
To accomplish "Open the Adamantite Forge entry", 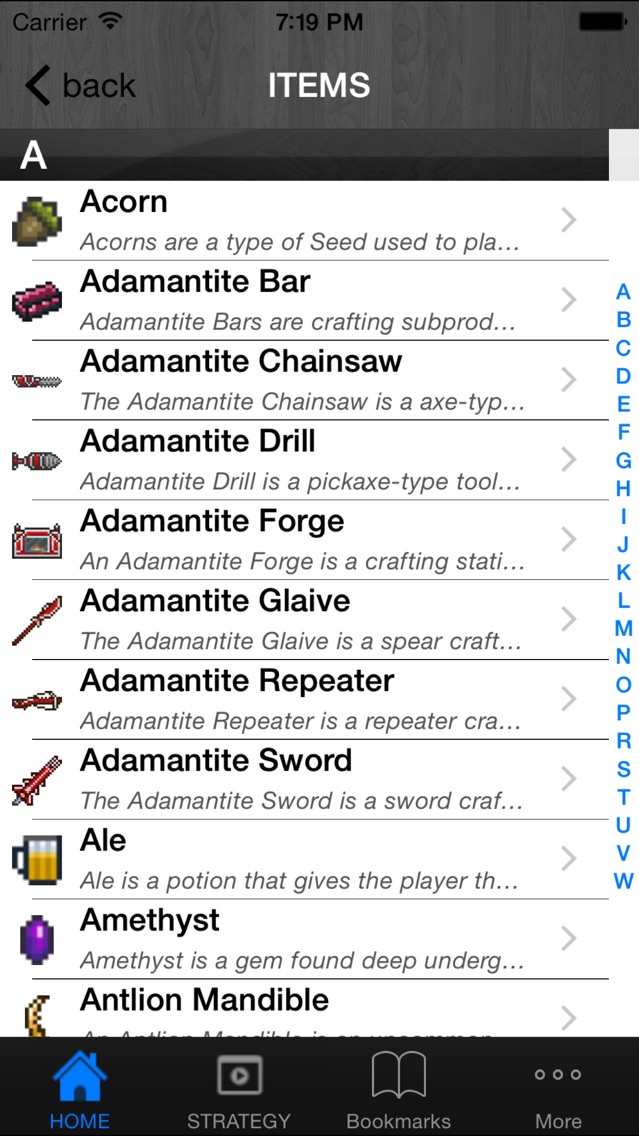I will pyautogui.click(x=300, y=540).
